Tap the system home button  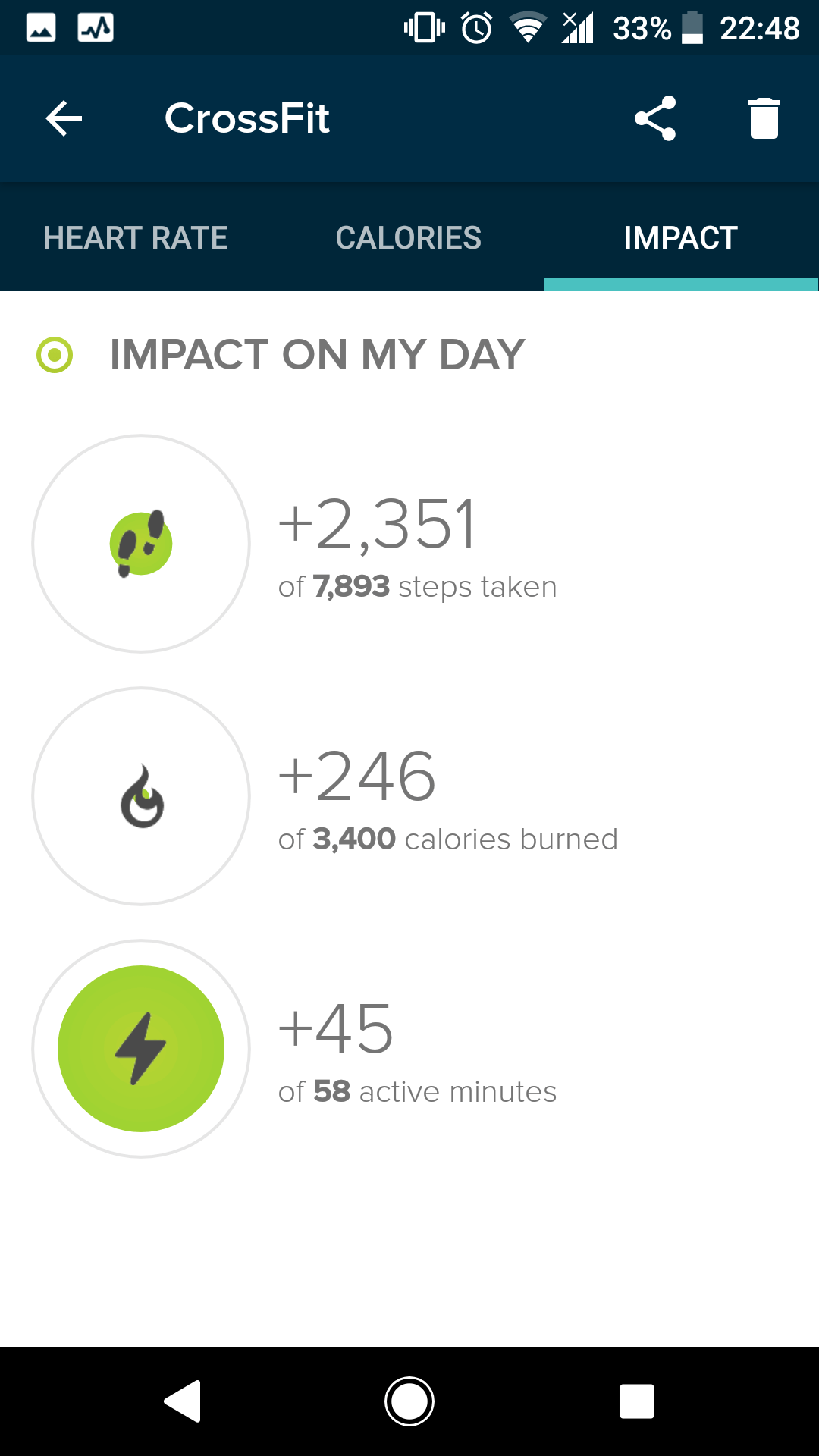pos(409,1401)
